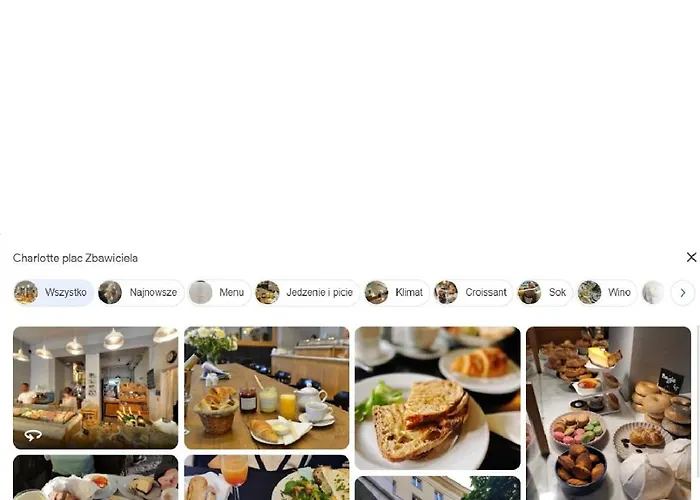Viewport: 700px width, 500px height.
Task: Select the Wszystko filter chip
Action: tap(54, 293)
